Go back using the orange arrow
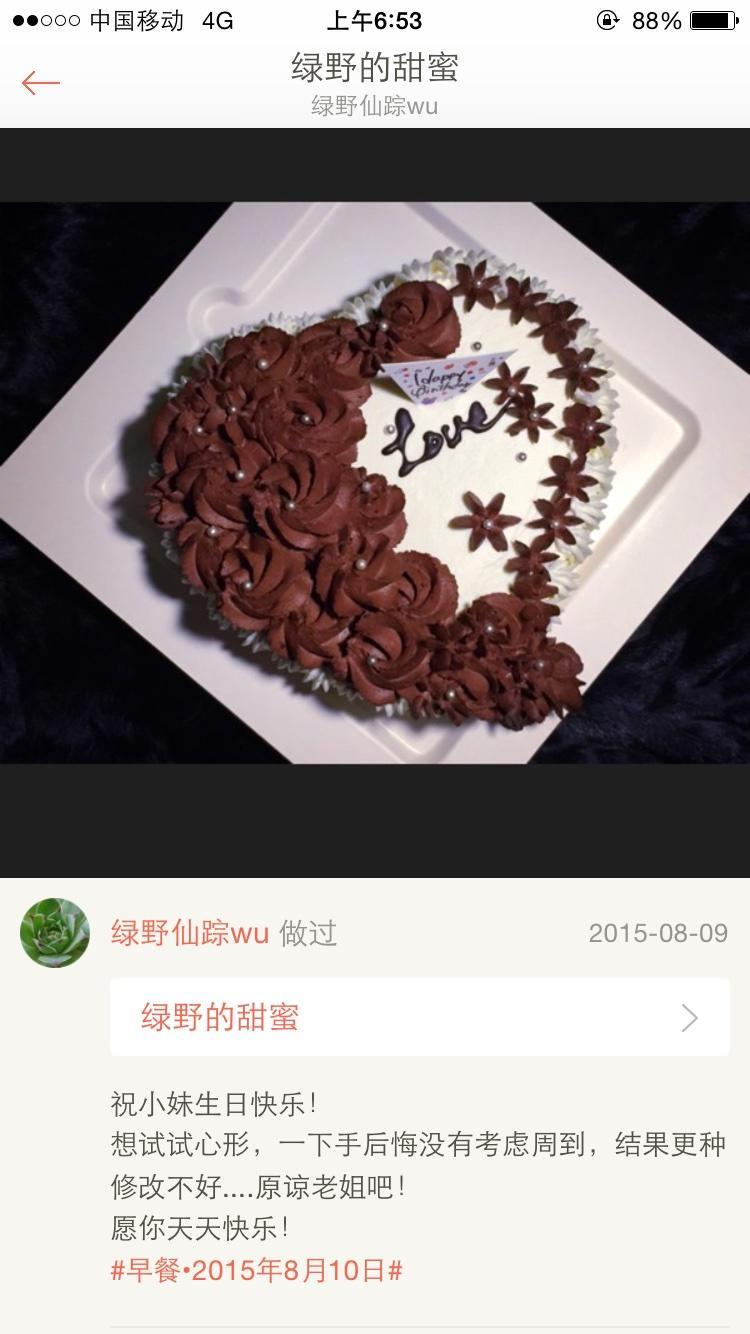 (x=41, y=82)
